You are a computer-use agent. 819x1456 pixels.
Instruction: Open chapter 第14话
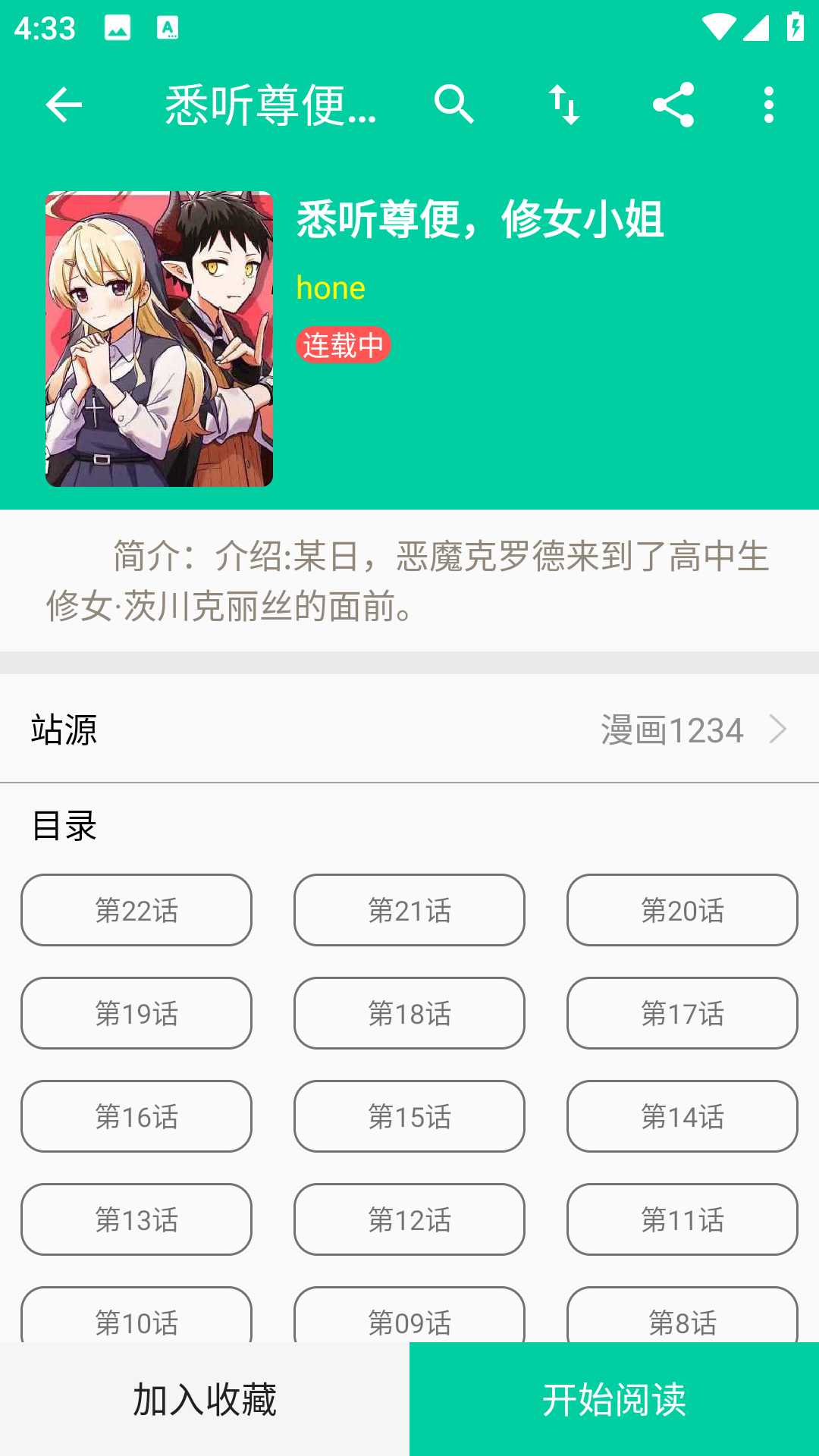point(682,1116)
